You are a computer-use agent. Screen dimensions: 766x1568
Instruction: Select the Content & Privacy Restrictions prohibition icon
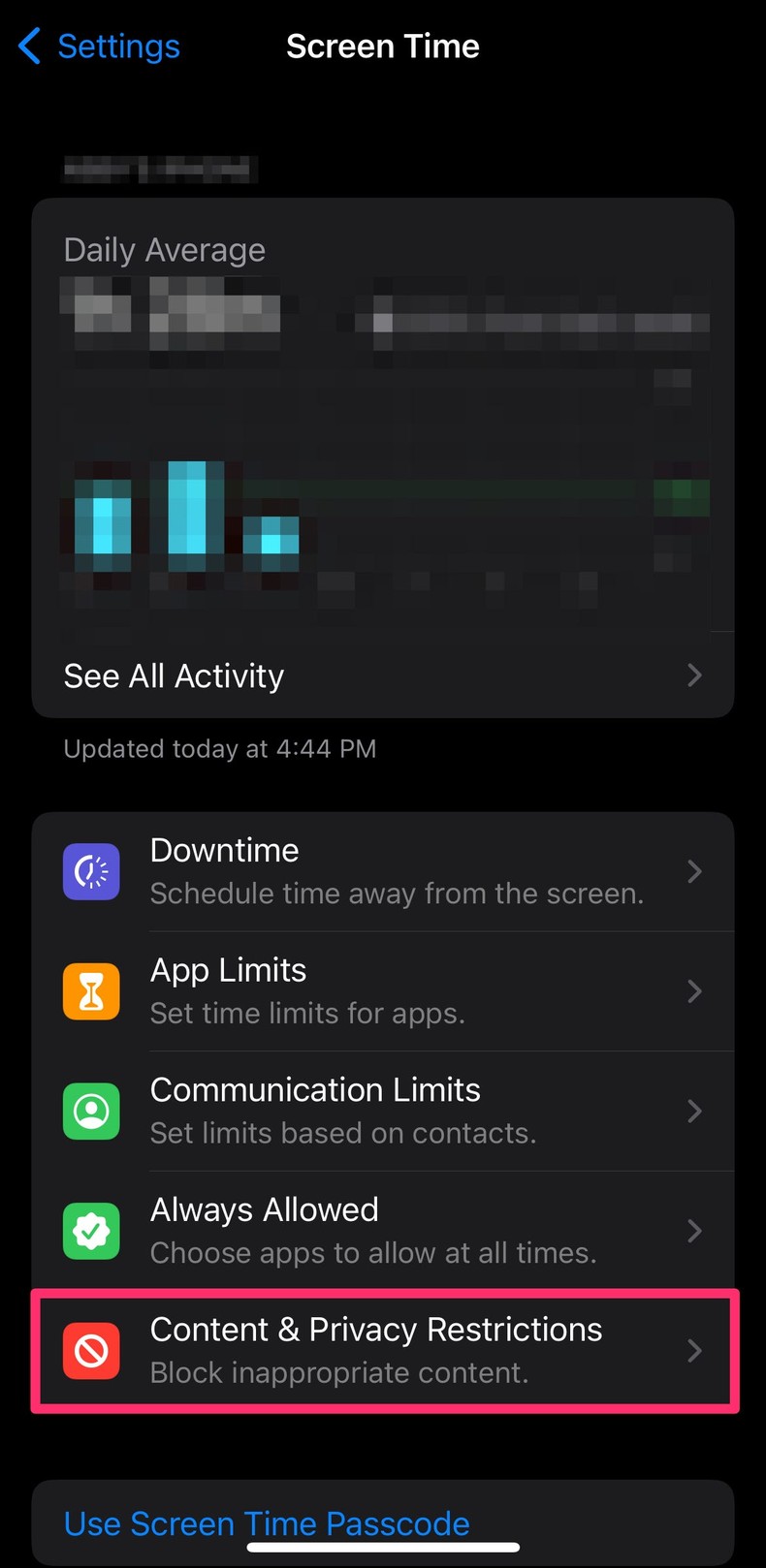[90, 1351]
